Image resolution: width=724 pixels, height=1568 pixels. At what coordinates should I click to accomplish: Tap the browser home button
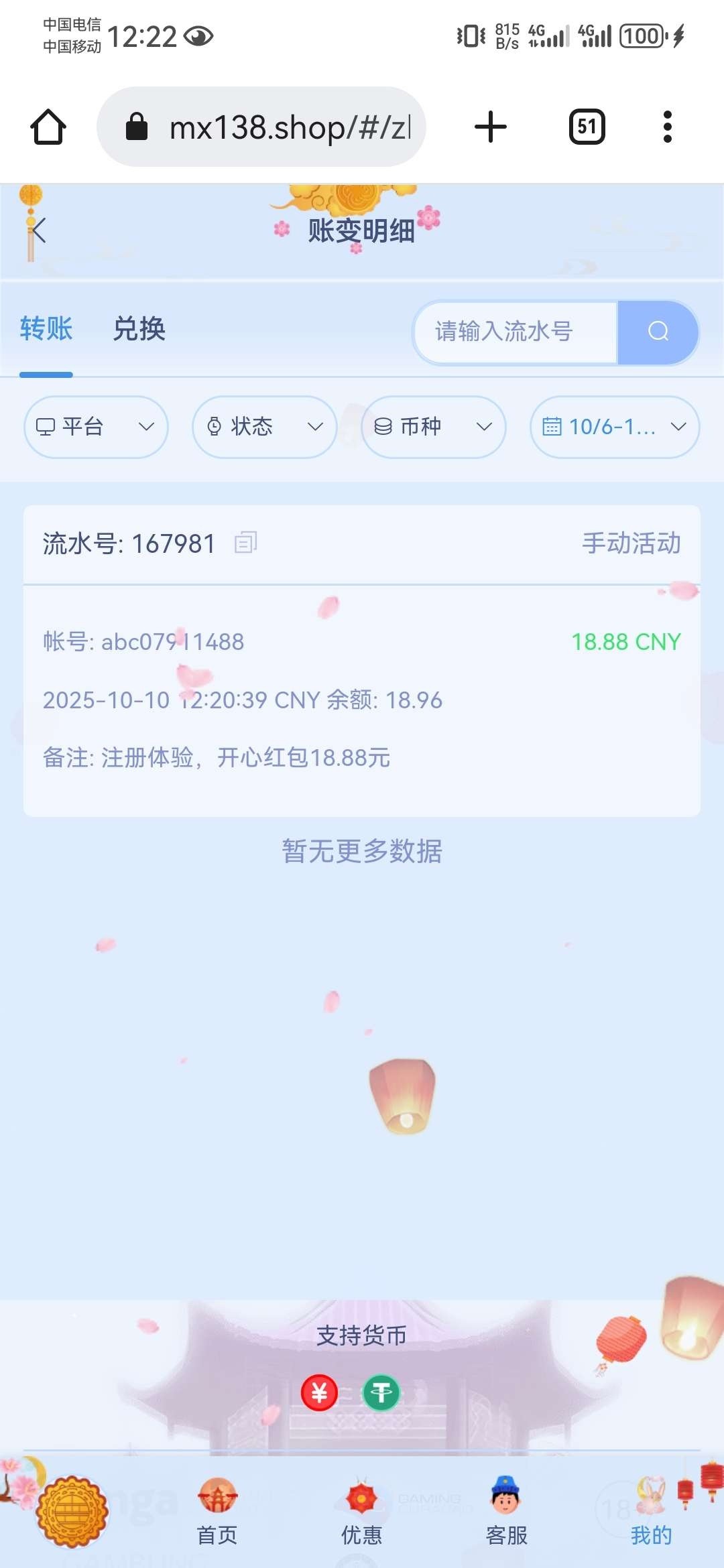coord(48,127)
